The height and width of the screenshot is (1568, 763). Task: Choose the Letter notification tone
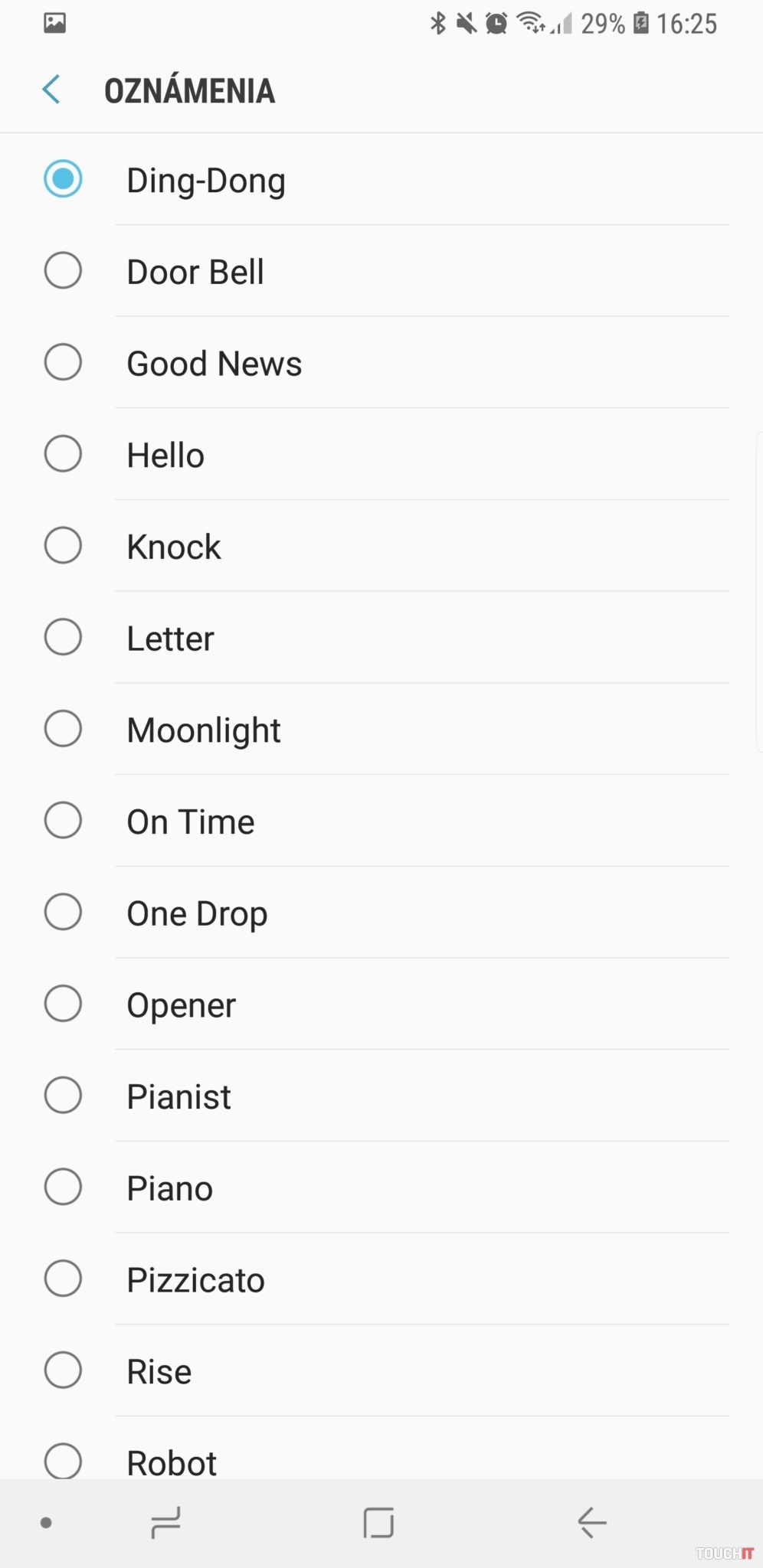(x=63, y=637)
